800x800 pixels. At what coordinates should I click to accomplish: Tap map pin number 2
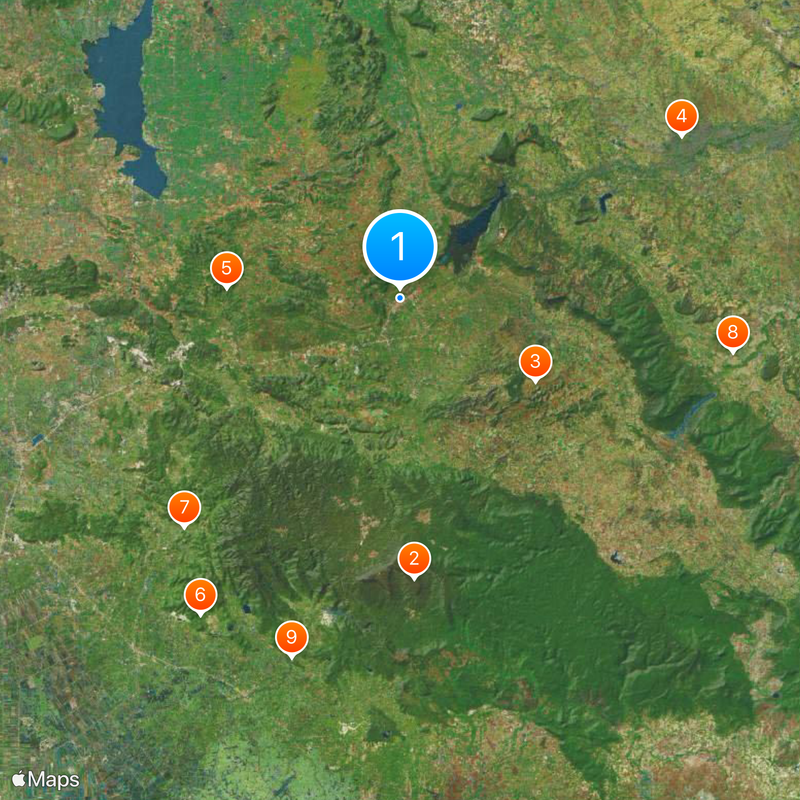(414, 559)
